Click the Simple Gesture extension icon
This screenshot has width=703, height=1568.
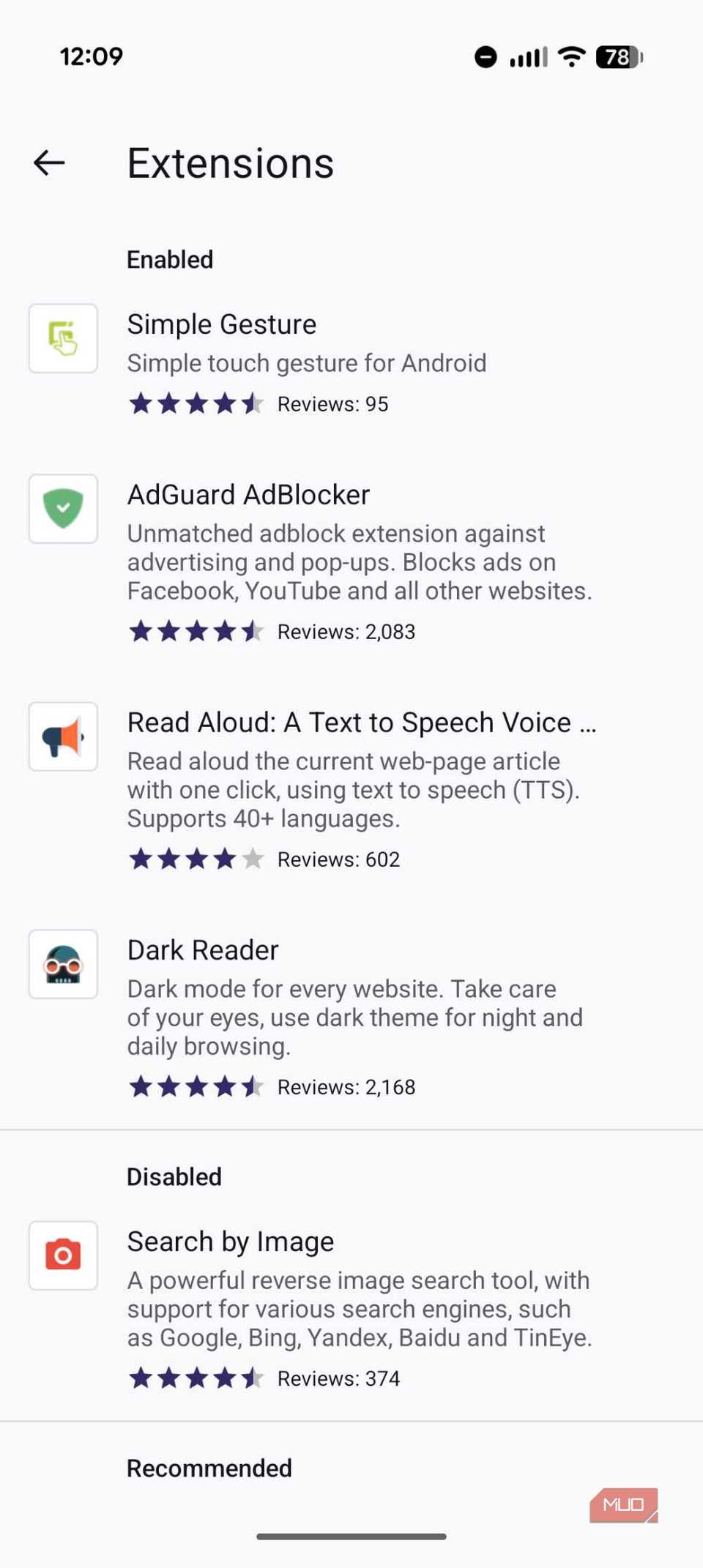[x=63, y=337]
